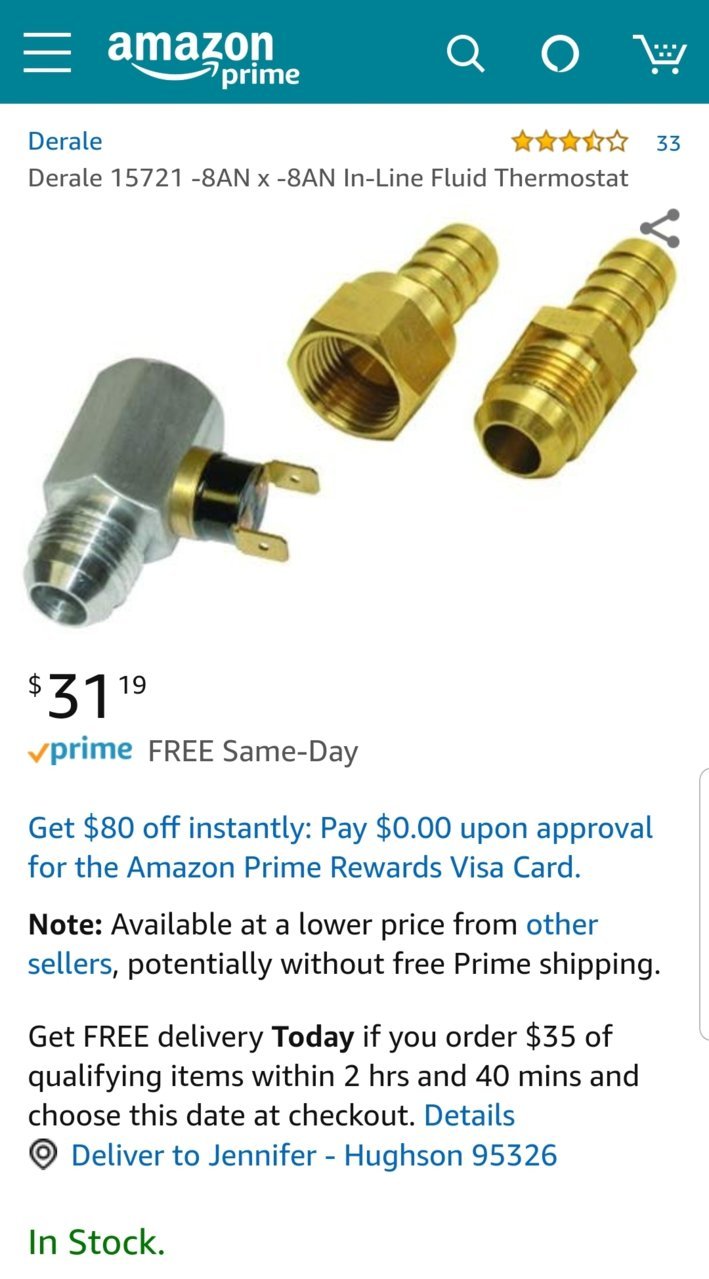Image resolution: width=709 pixels, height=1279 pixels.
Task: Open the thermostat product image
Action: coord(354,420)
